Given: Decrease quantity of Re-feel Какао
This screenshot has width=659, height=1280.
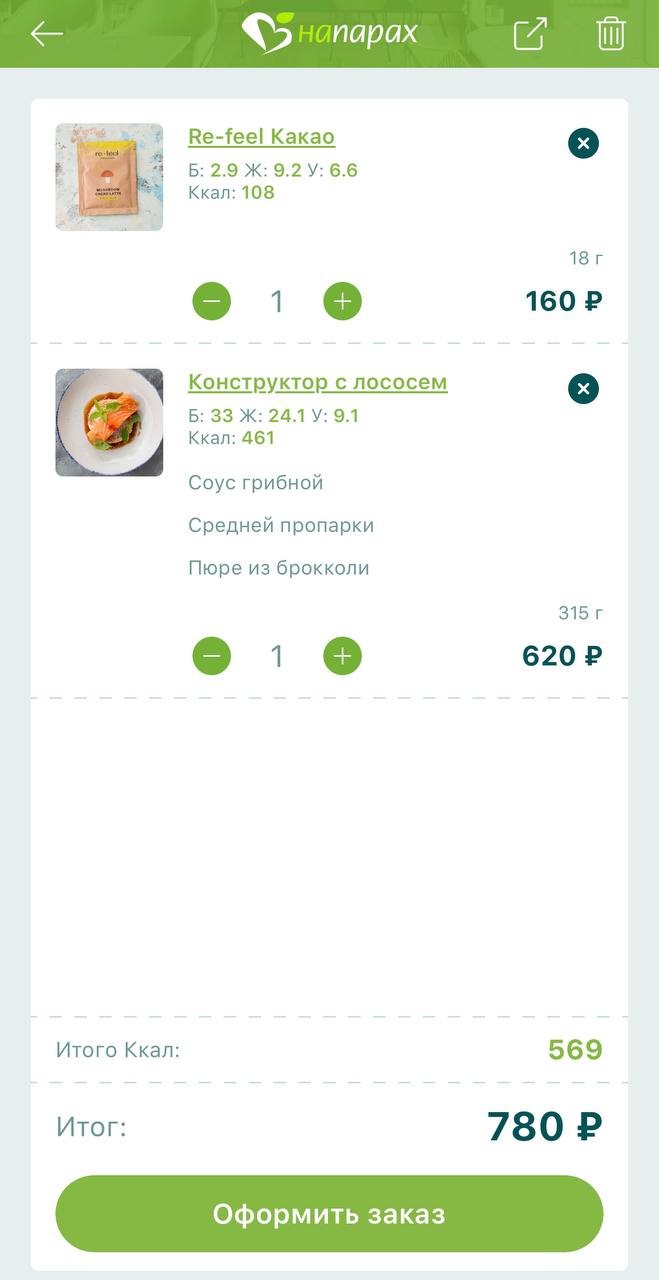Looking at the screenshot, I should tap(212, 301).
